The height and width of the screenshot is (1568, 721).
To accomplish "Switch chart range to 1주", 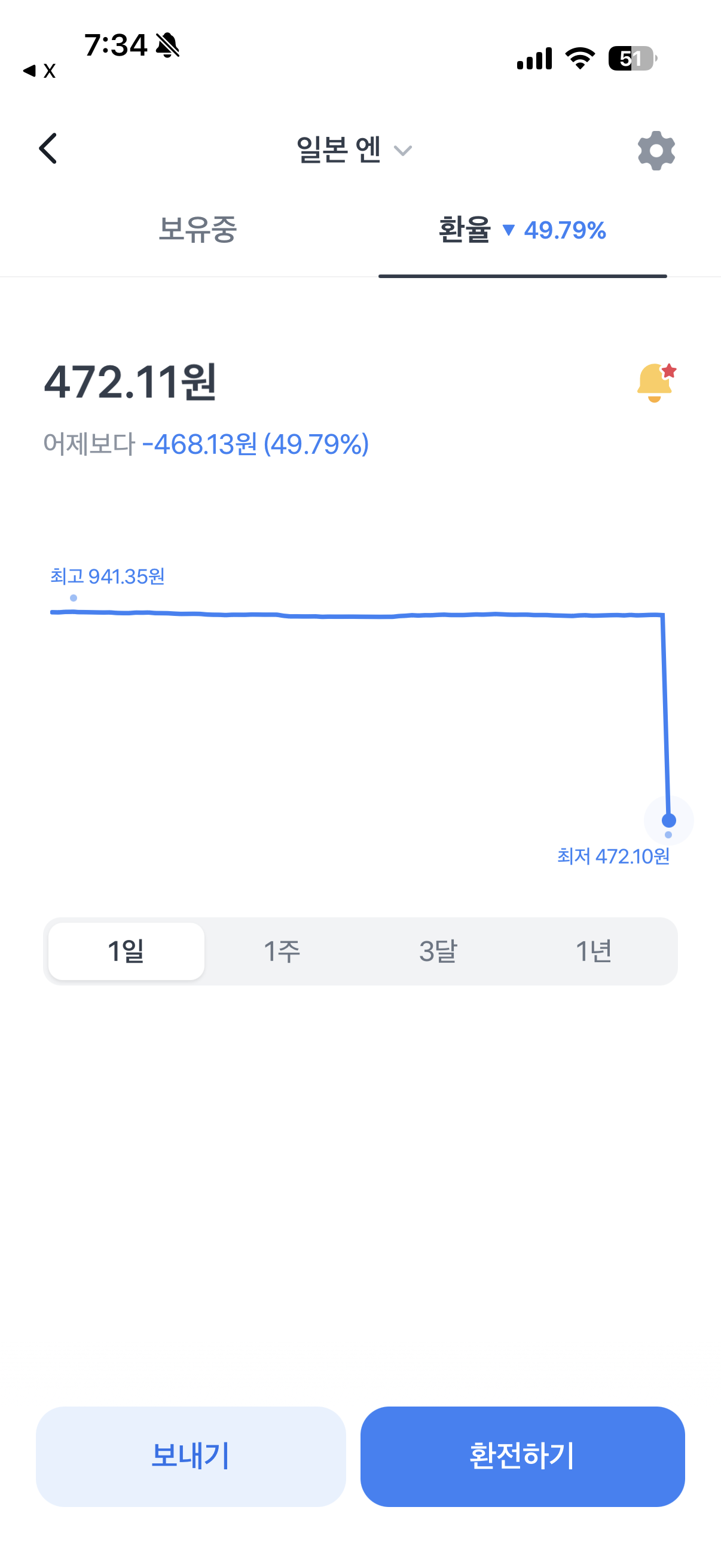I will [x=282, y=951].
